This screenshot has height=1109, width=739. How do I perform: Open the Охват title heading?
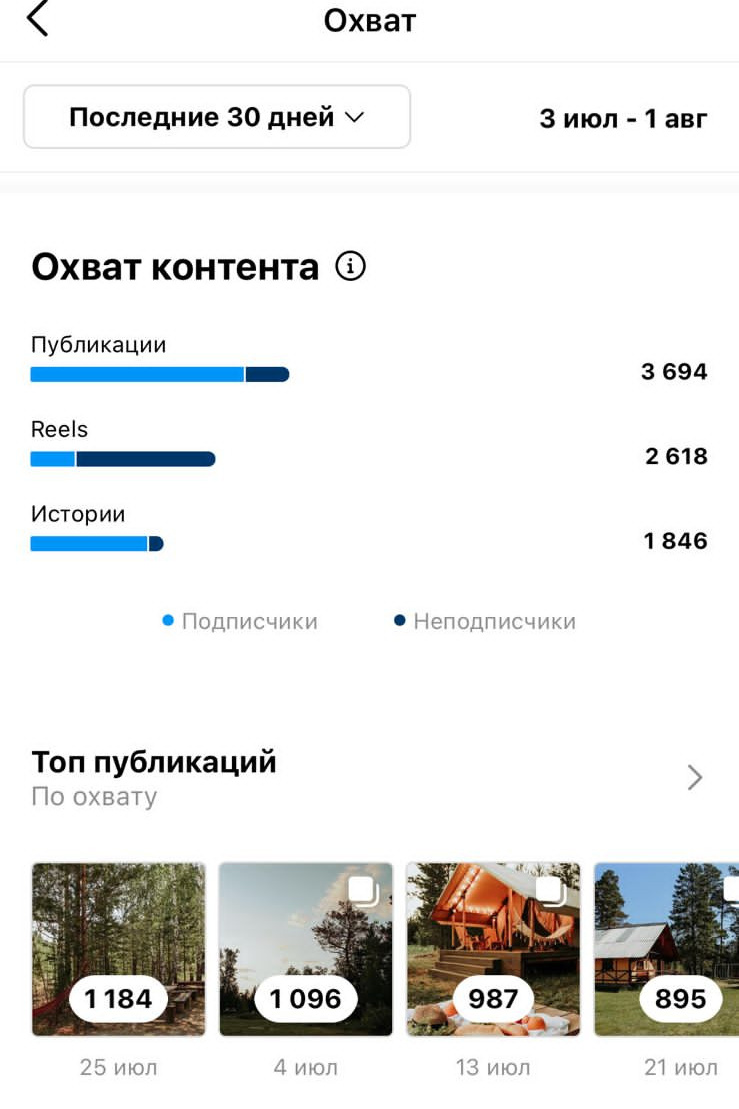pyautogui.click(x=369, y=20)
